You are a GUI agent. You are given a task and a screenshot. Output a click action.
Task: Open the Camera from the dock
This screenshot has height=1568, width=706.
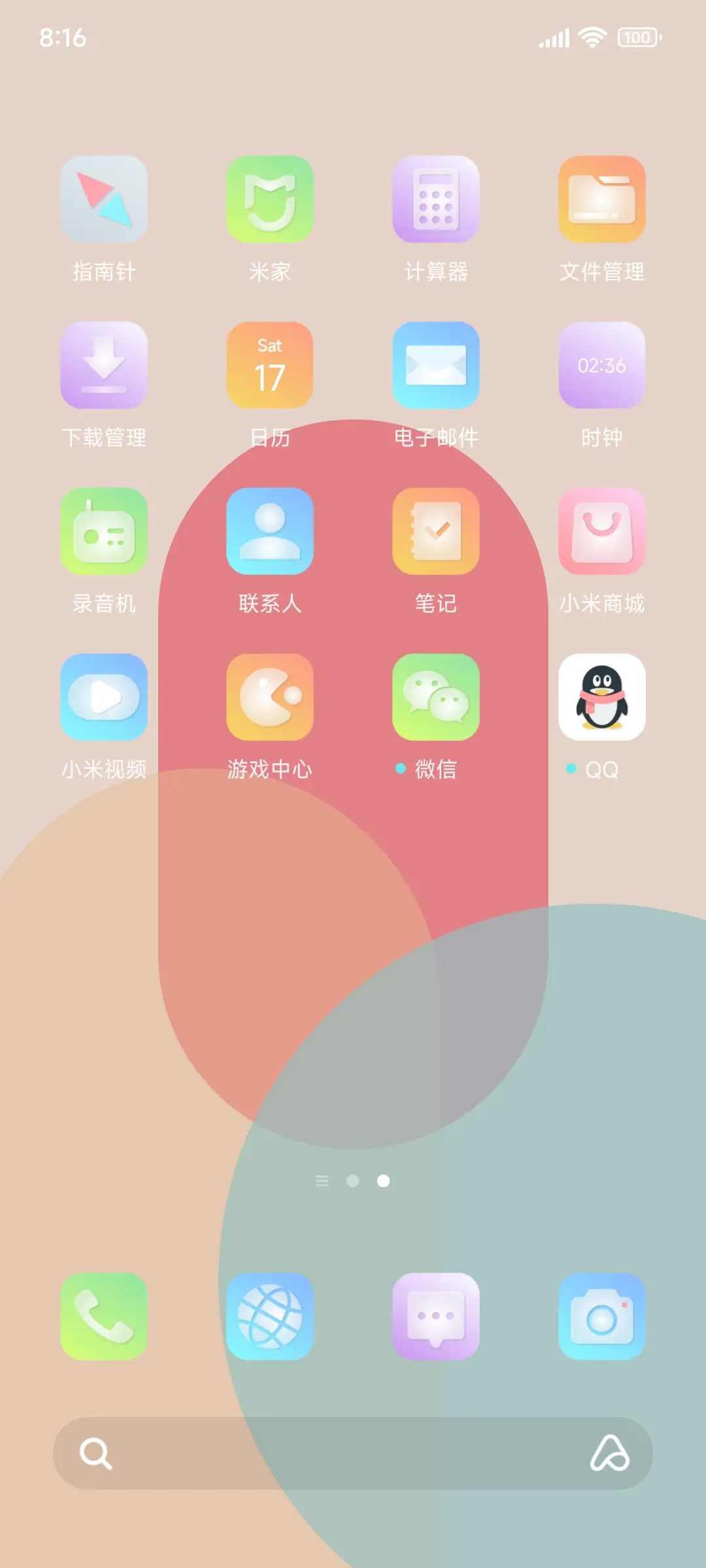pyautogui.click(x=601, y=1318)
